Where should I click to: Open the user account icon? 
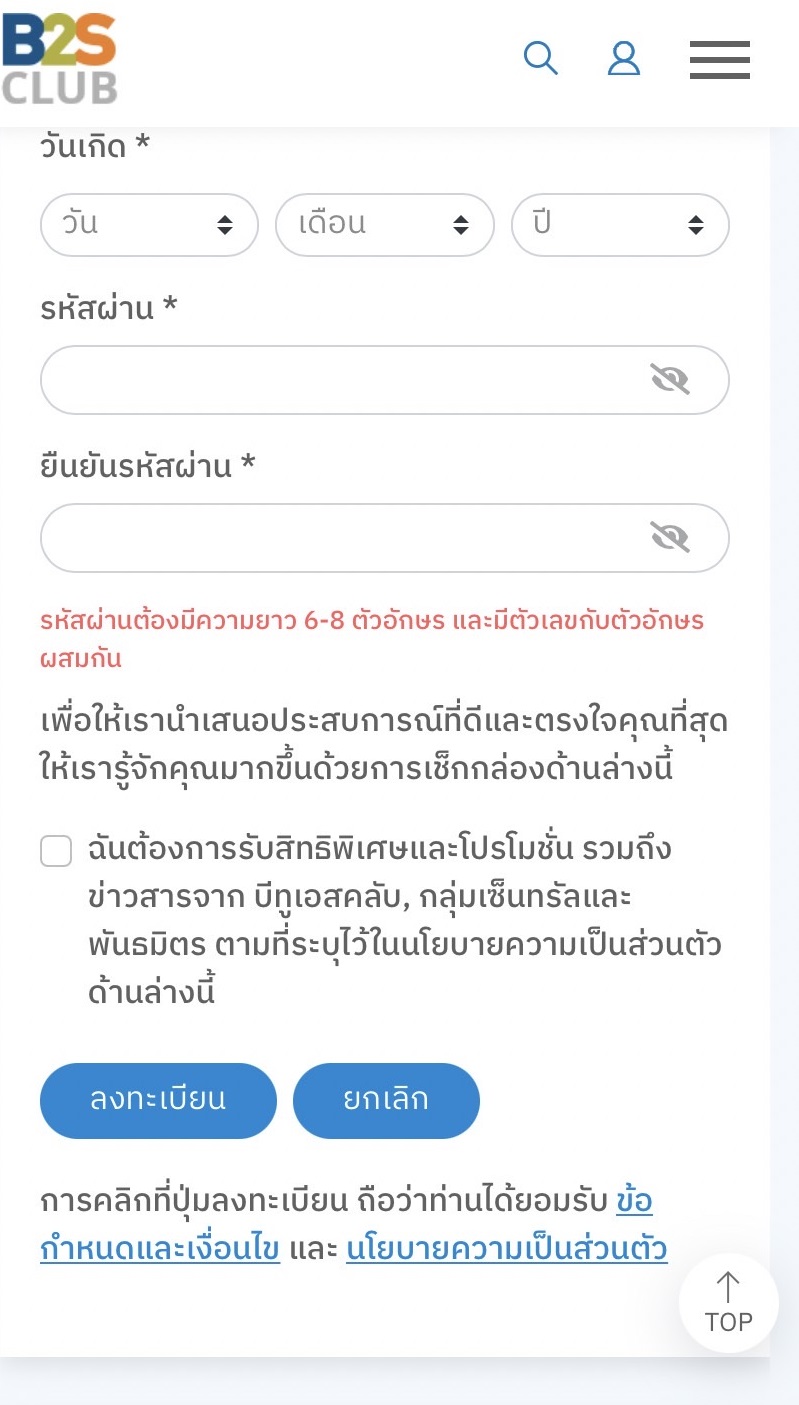(624, 58)
